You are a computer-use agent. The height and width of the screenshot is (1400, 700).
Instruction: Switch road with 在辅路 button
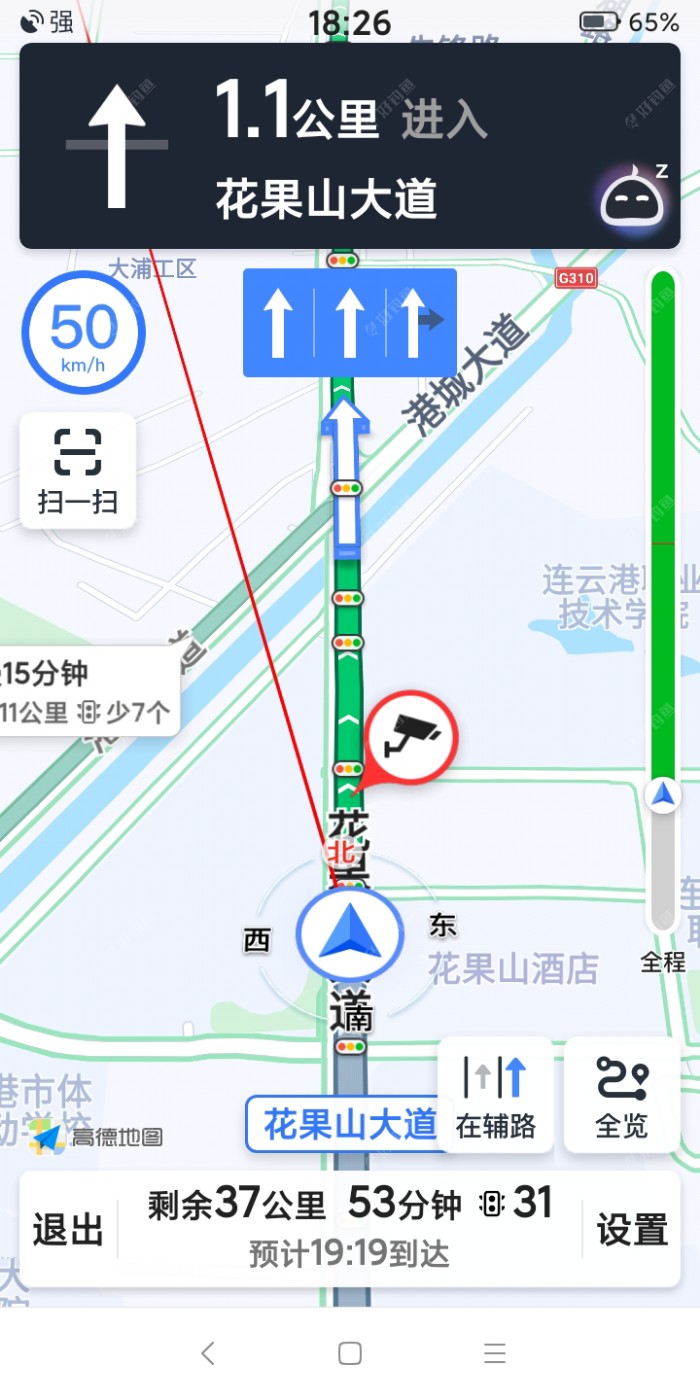[x=496, y=1094]
